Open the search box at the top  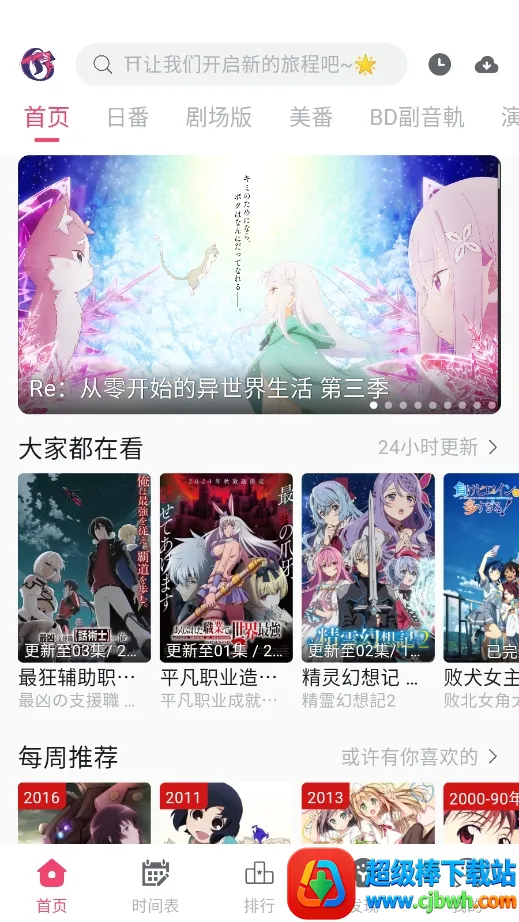(x=241, y=65)
